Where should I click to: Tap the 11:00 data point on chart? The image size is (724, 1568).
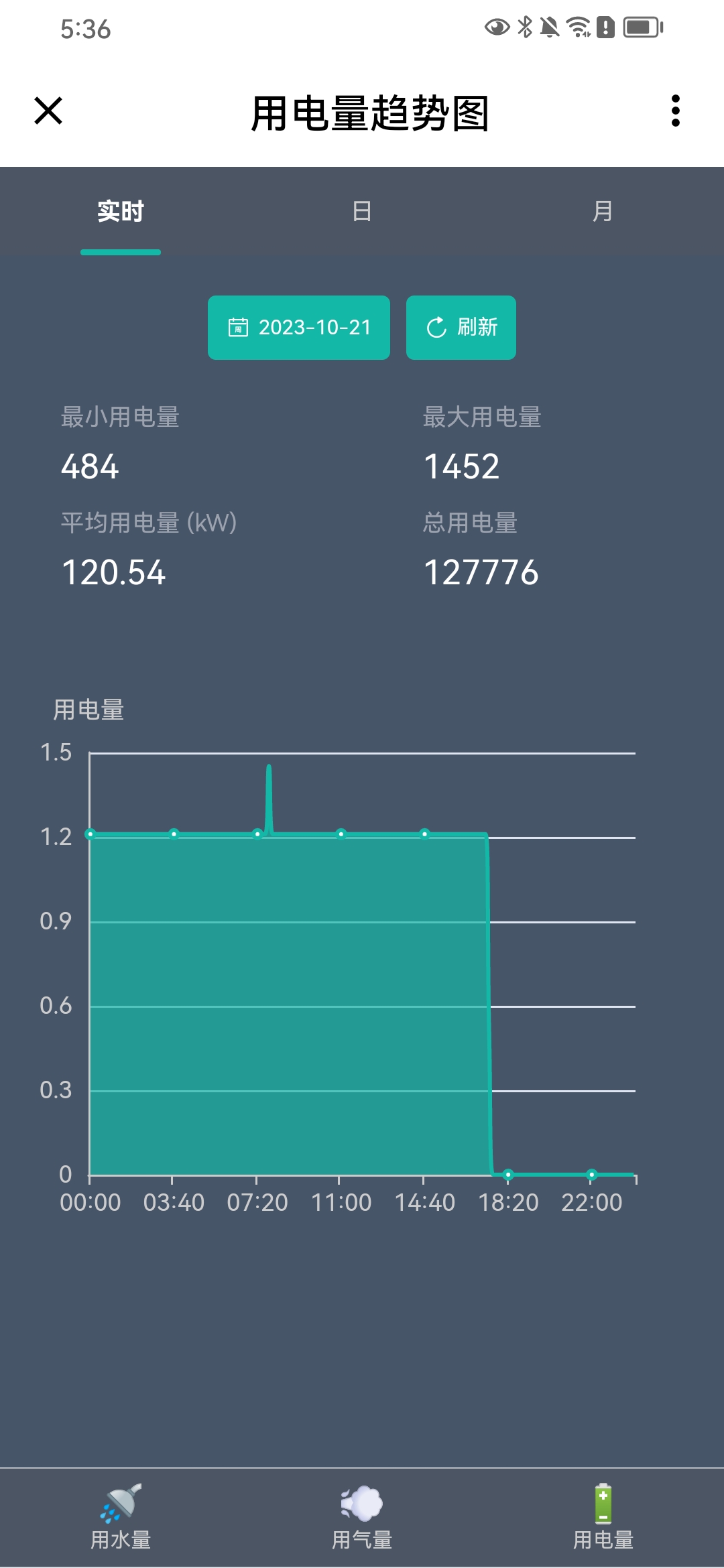click(x=341, y=834)
